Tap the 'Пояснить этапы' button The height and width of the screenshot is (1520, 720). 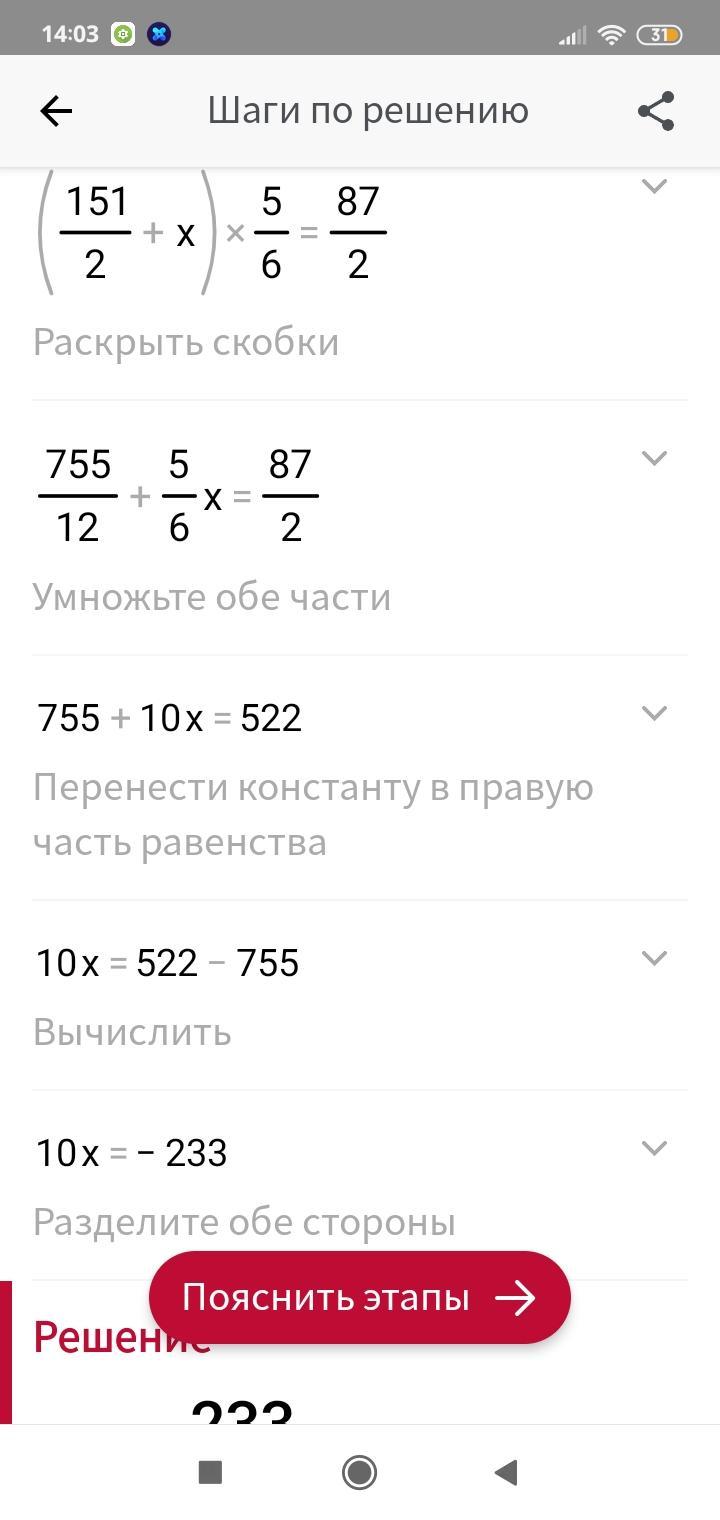pos(359,1298)
